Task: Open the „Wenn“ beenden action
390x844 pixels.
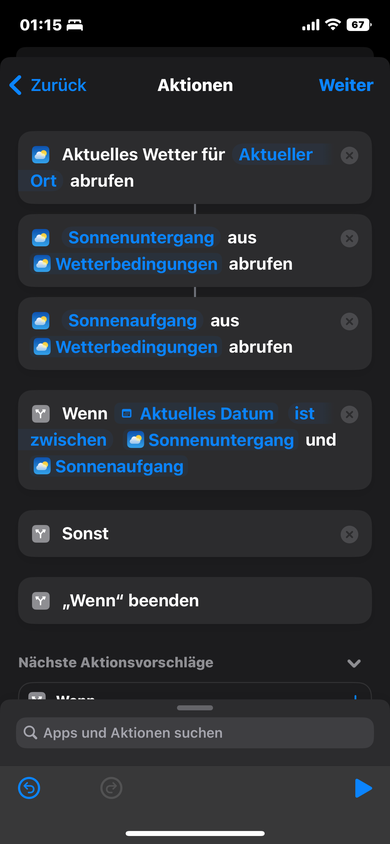Action: [195, 601]
